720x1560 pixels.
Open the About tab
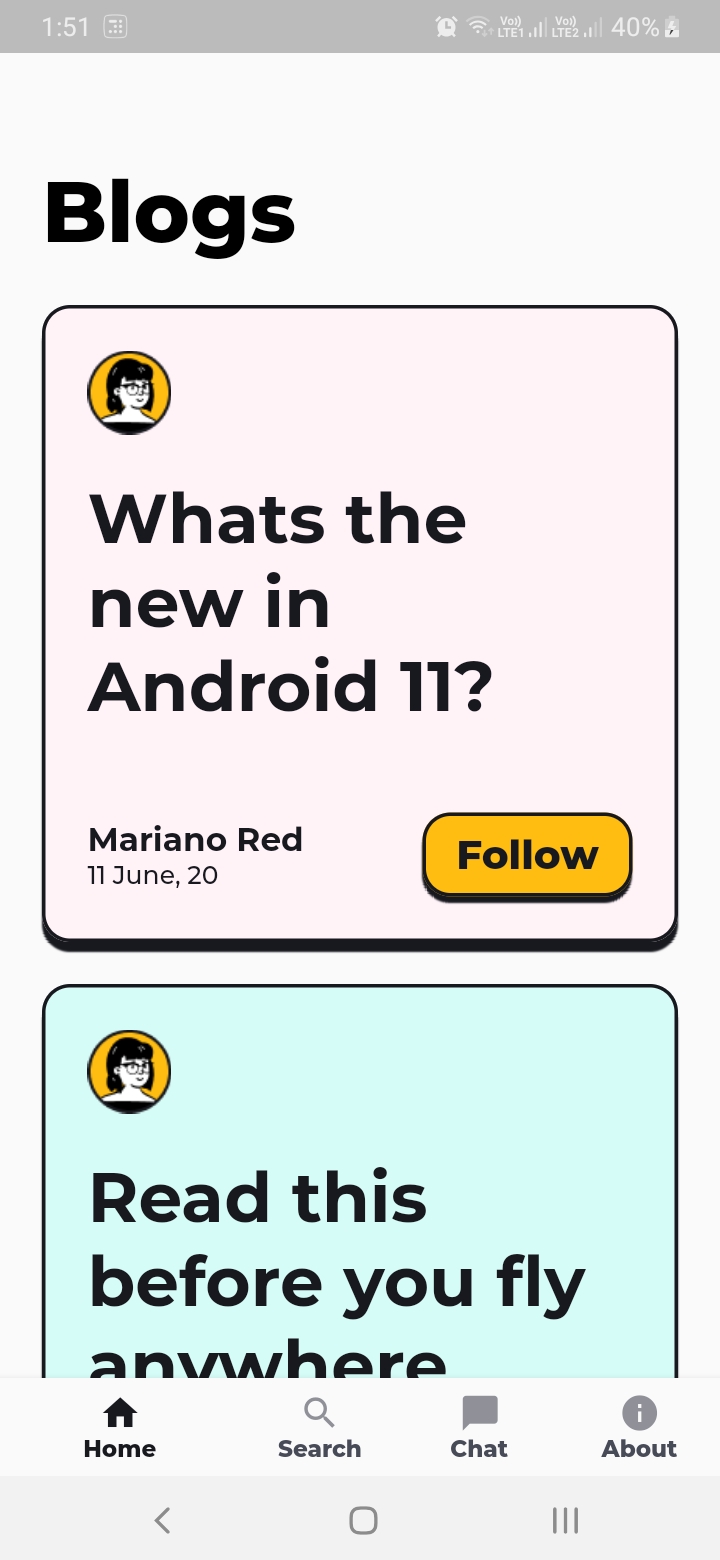point(639,1429)
